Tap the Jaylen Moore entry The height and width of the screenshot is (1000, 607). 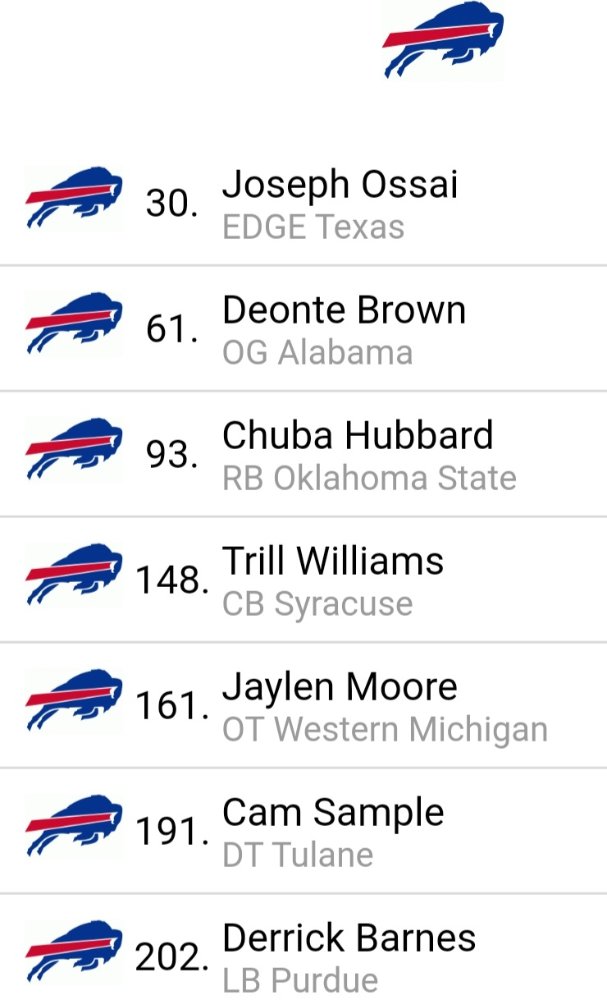coord(304,705)
